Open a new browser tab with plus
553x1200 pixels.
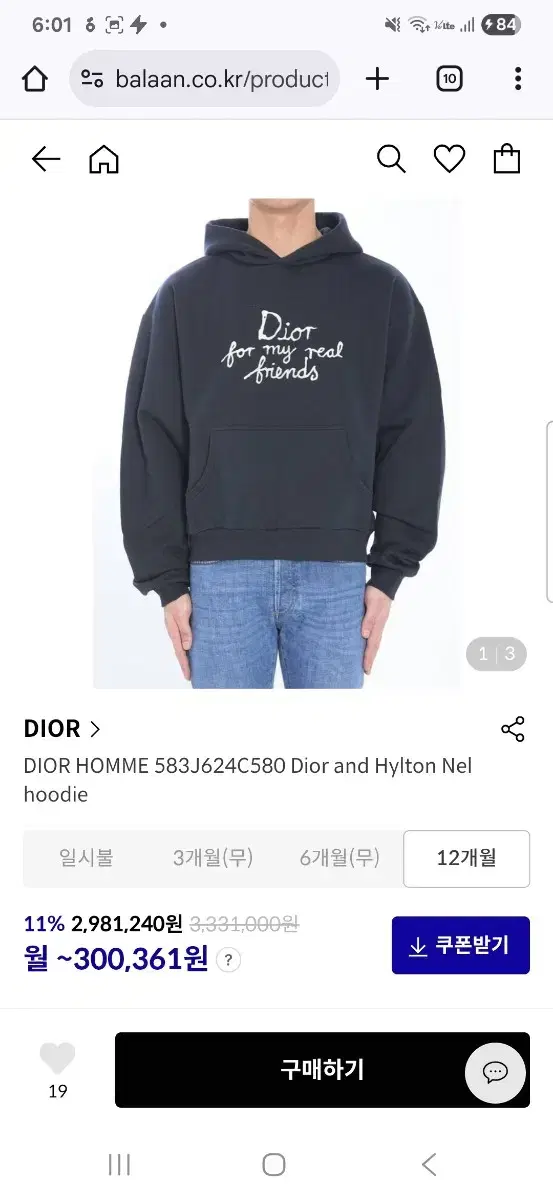[x=377, y=79]
